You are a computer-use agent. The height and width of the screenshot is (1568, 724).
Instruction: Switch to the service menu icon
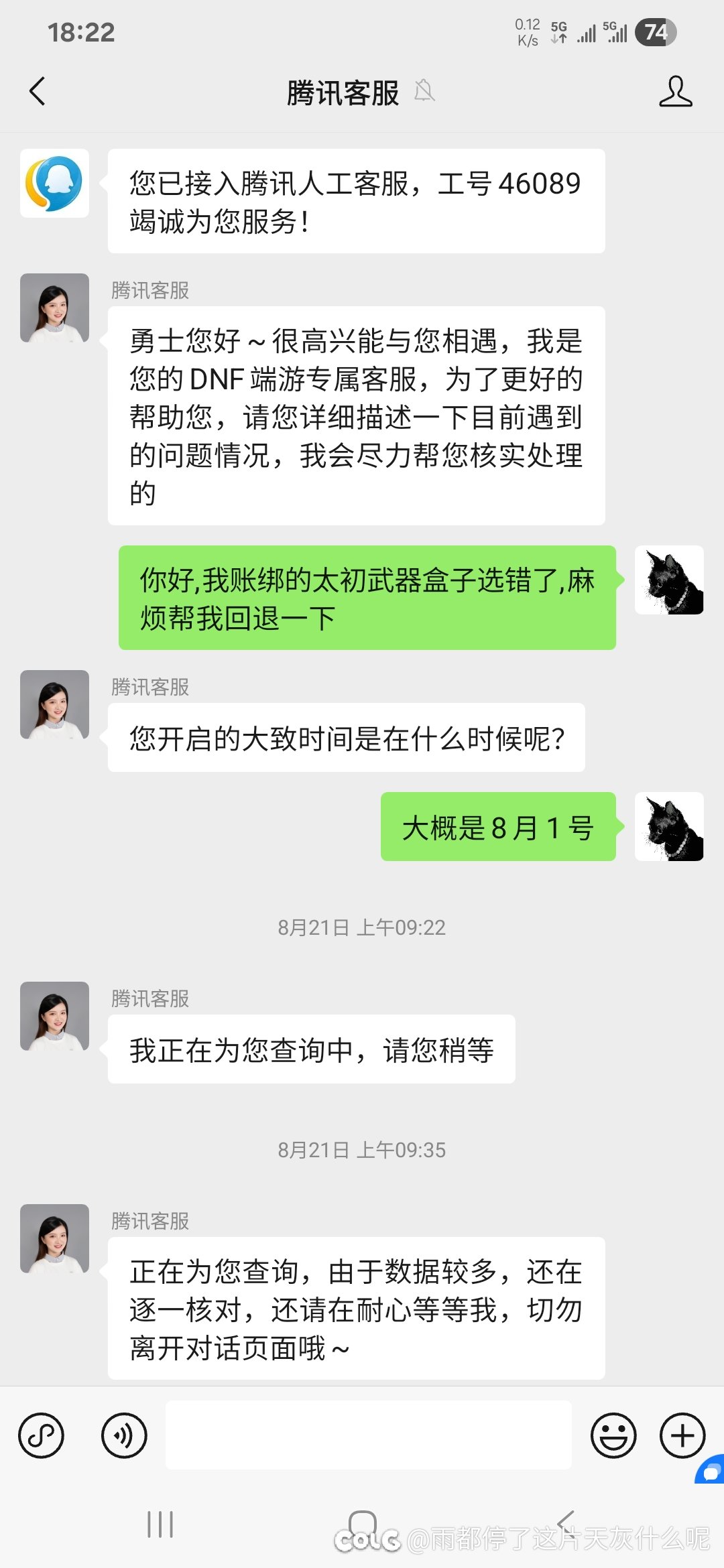(42, 1435)
